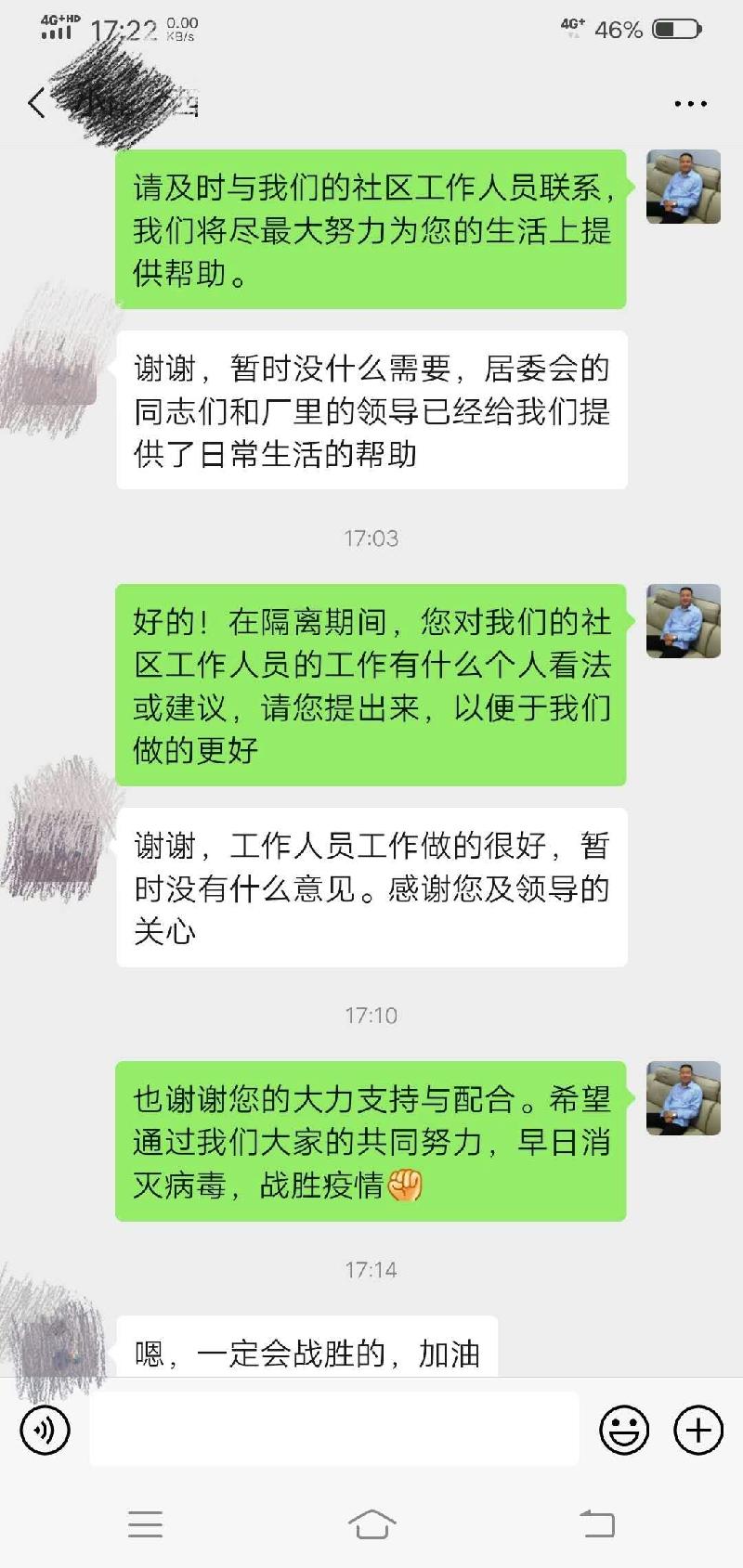Switch to voice message input
Viewport: 743px width, 1568px height.
click(44, 1430)
